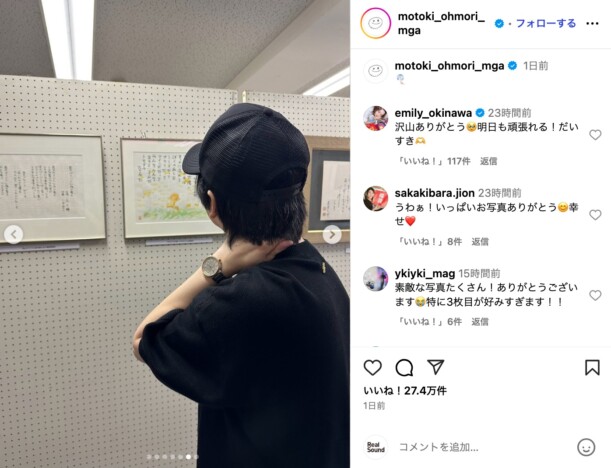Reply to emily_okinawa's comment
The image size is (611, 468).
click(x=488, y=160)
